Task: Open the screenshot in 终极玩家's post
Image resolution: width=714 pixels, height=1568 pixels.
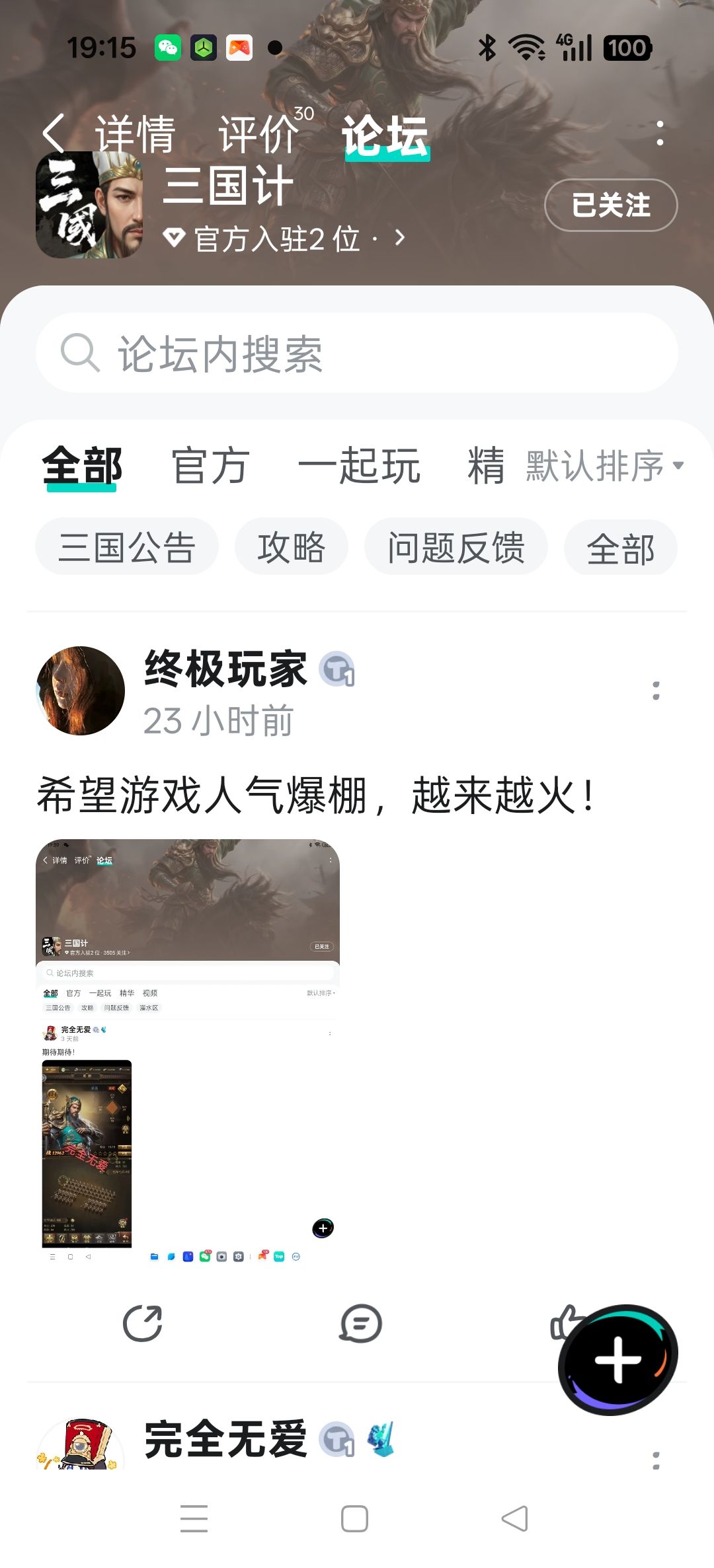Action: [188, 1053]
